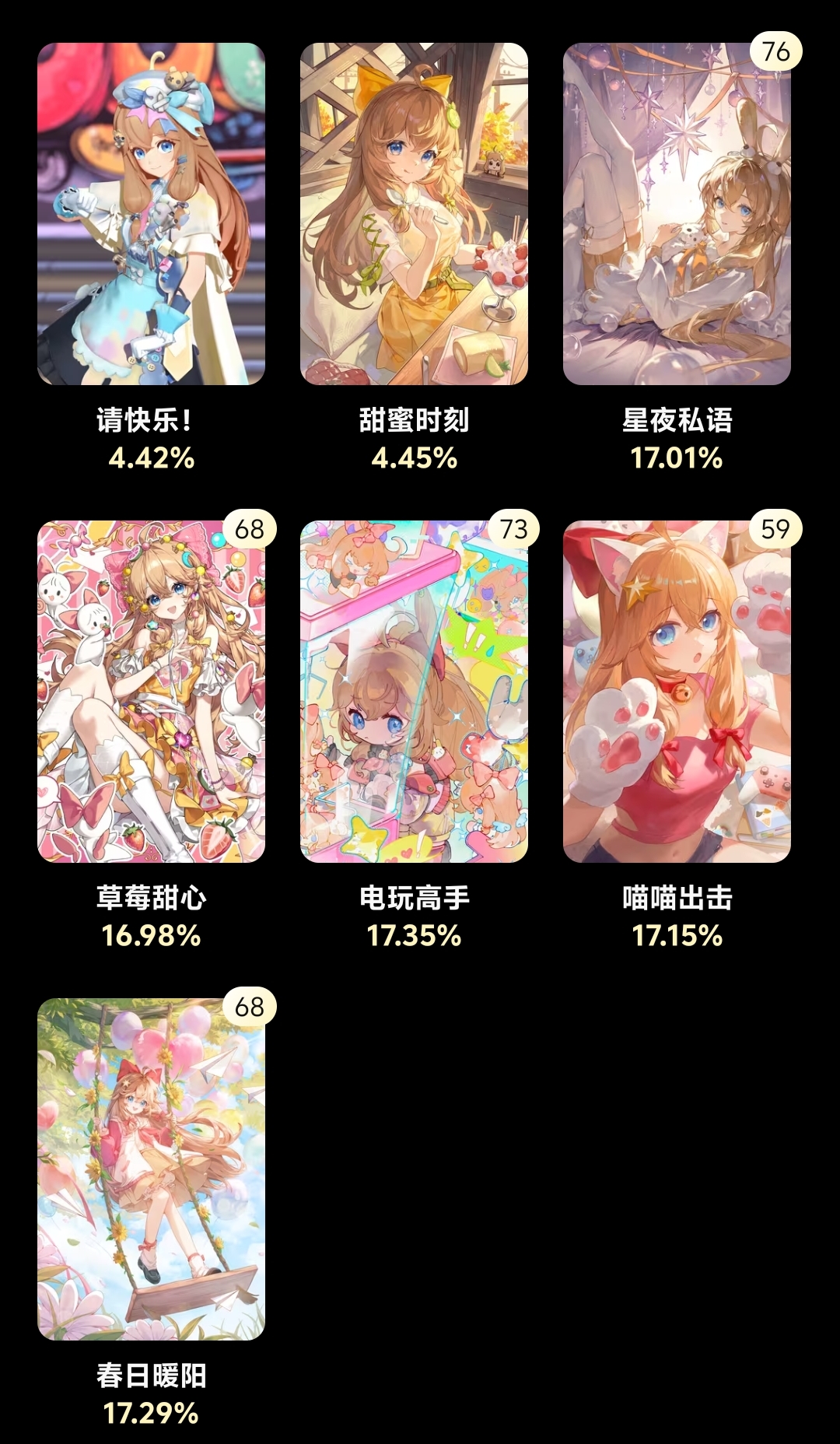This screenshot has width=840, height=1444.
Task: Select the 春日暖阳 card
Action: coord(151,1169)
